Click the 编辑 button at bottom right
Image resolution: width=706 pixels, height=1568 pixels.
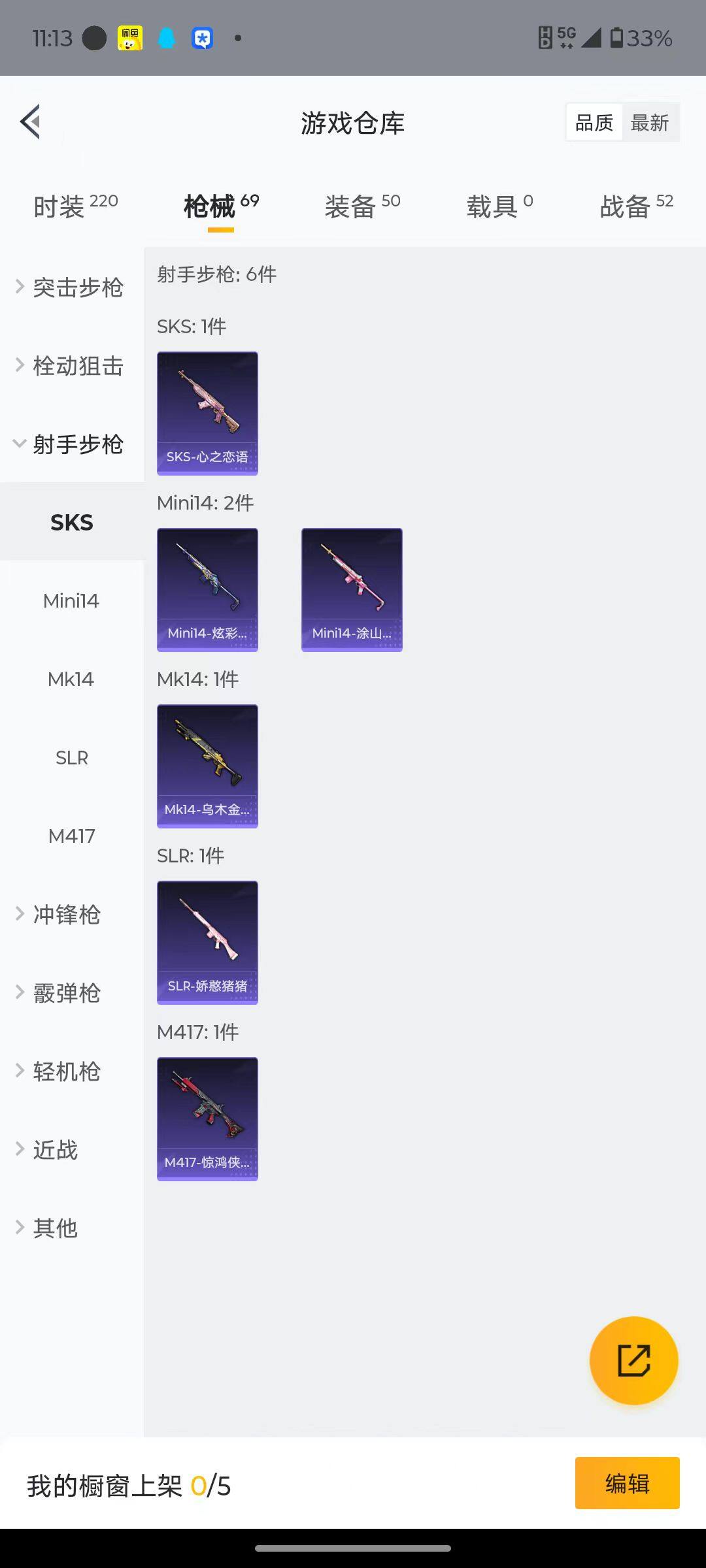628,1482
